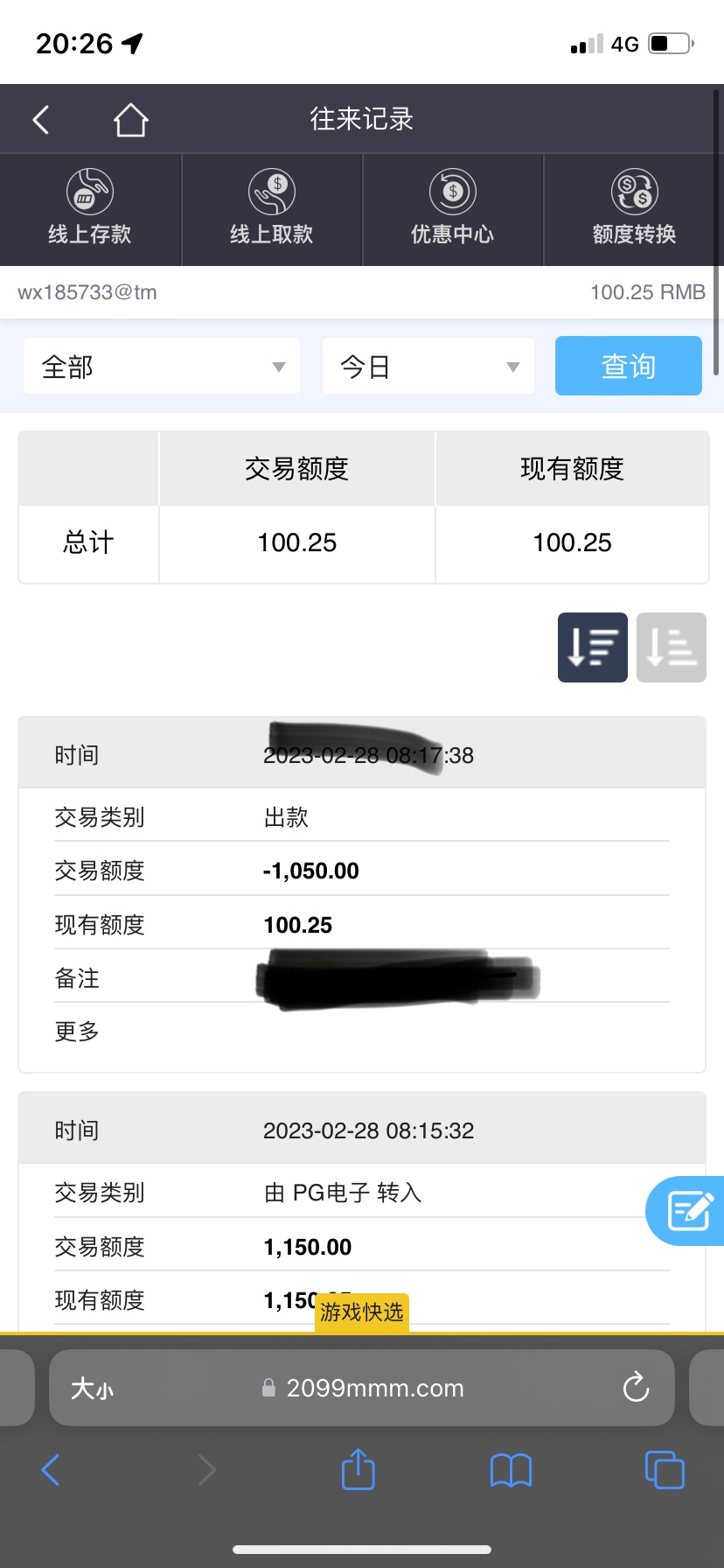Navigate back with Safari's back arrow
Viewport: 724px width, 1568px height.
pyautogui.click(x=51, y=1470)
